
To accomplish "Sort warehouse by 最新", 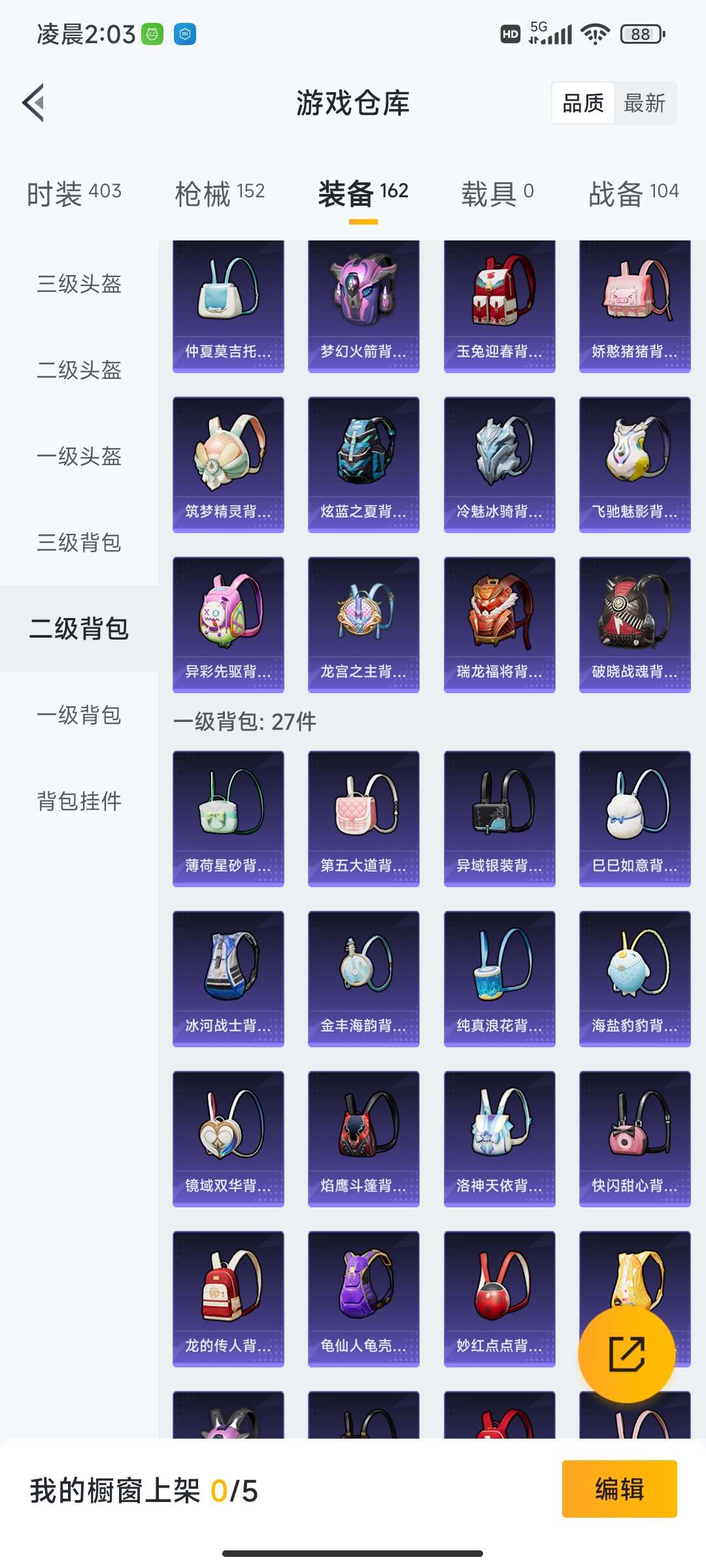I will (x=645, y=103).
